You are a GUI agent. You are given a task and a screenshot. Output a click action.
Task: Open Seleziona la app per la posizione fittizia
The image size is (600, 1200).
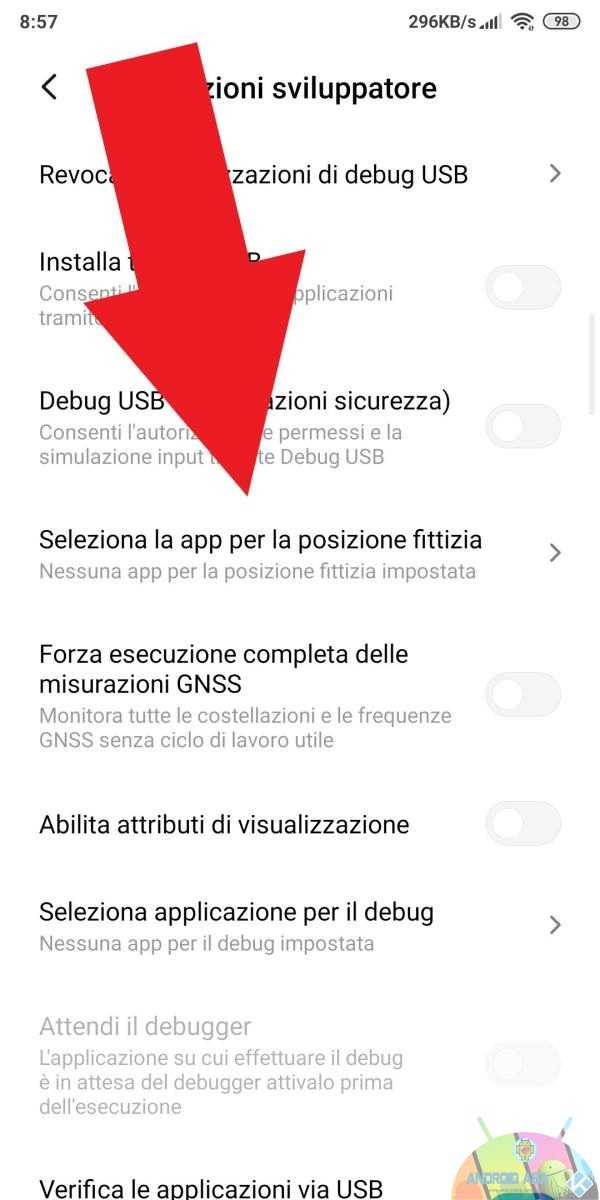(300, 553)
